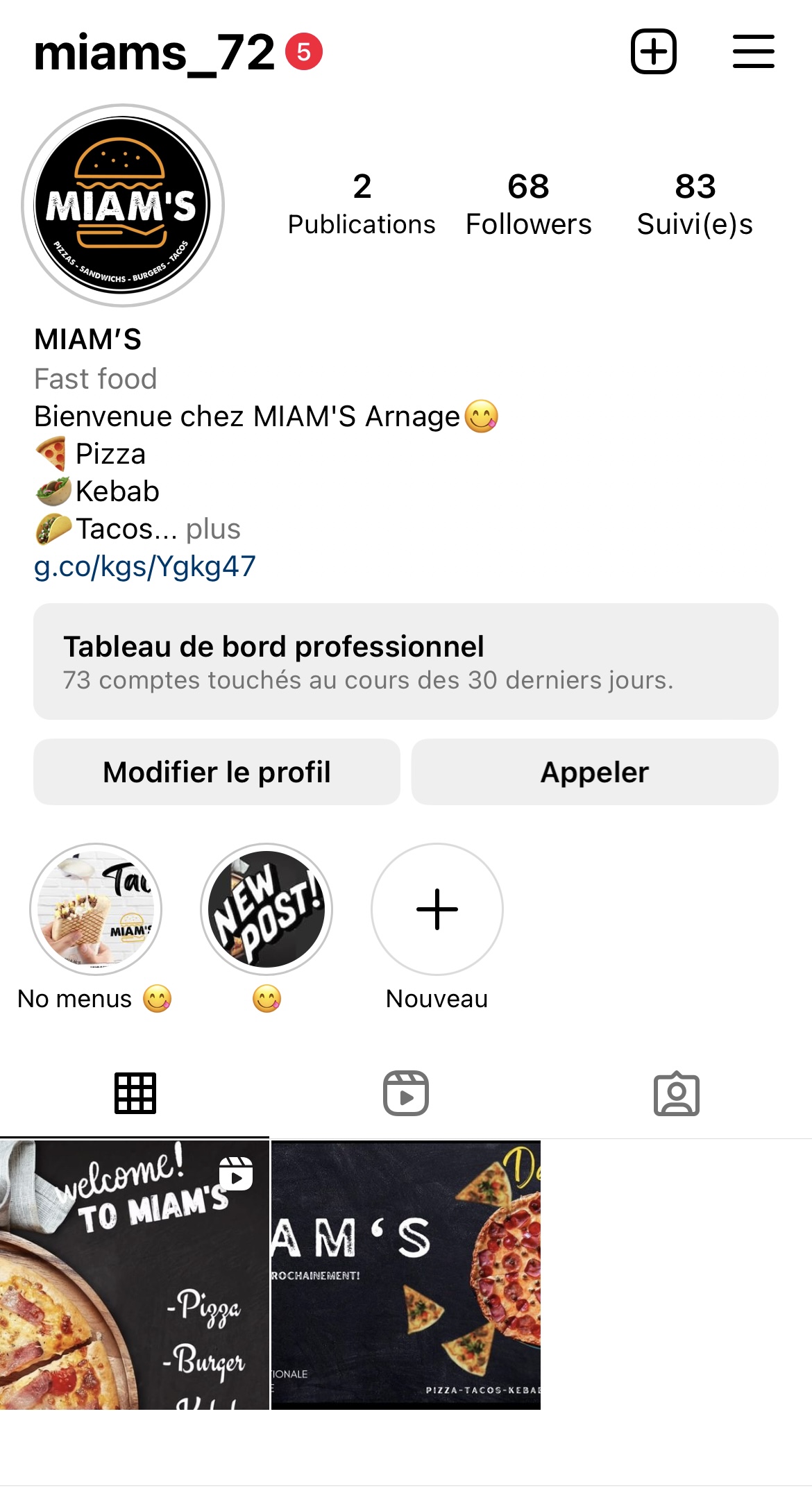Open the Prochainement pizza post

[406, 1274]
